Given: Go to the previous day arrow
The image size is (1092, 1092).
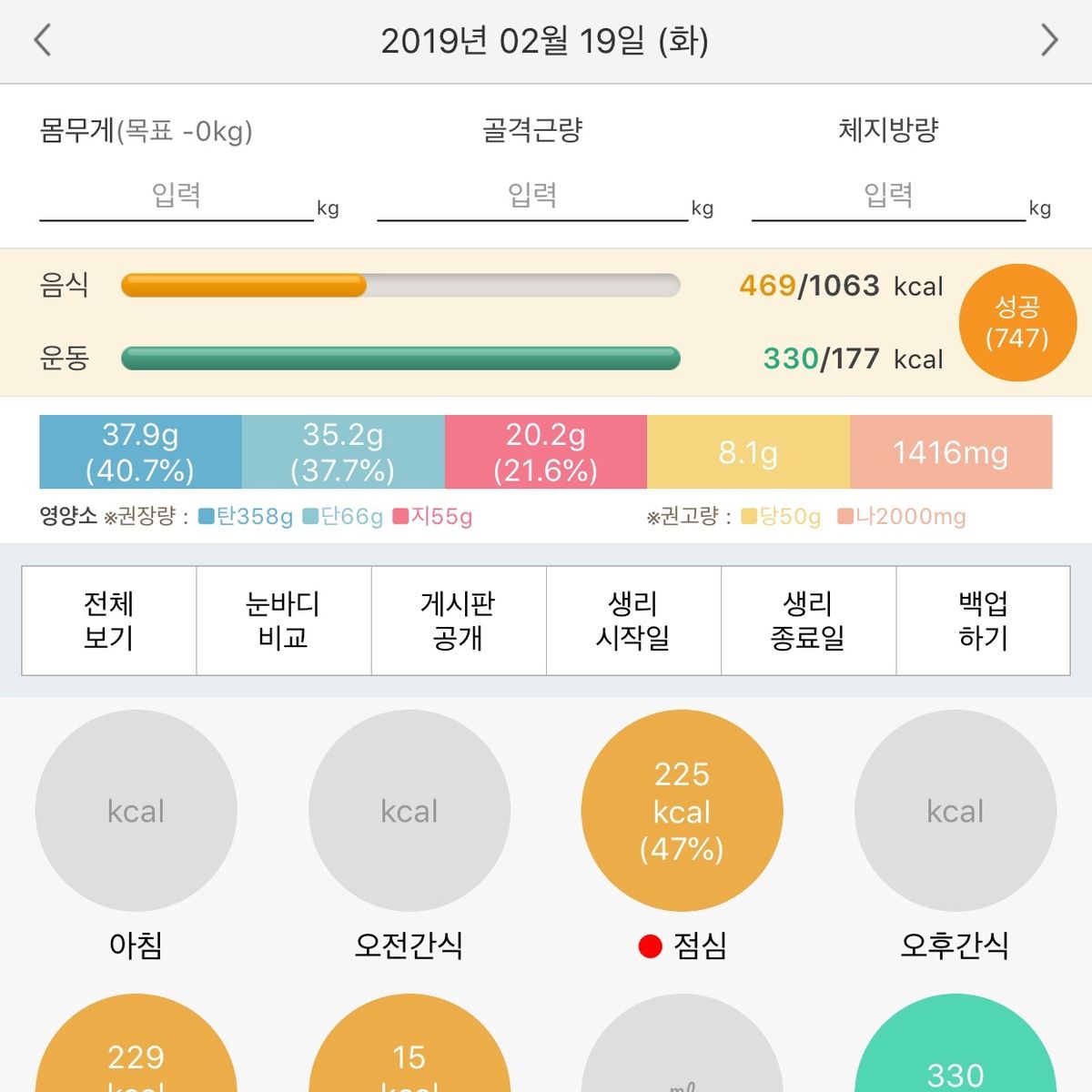Looking at the screenshot, I should coord(42,41).
